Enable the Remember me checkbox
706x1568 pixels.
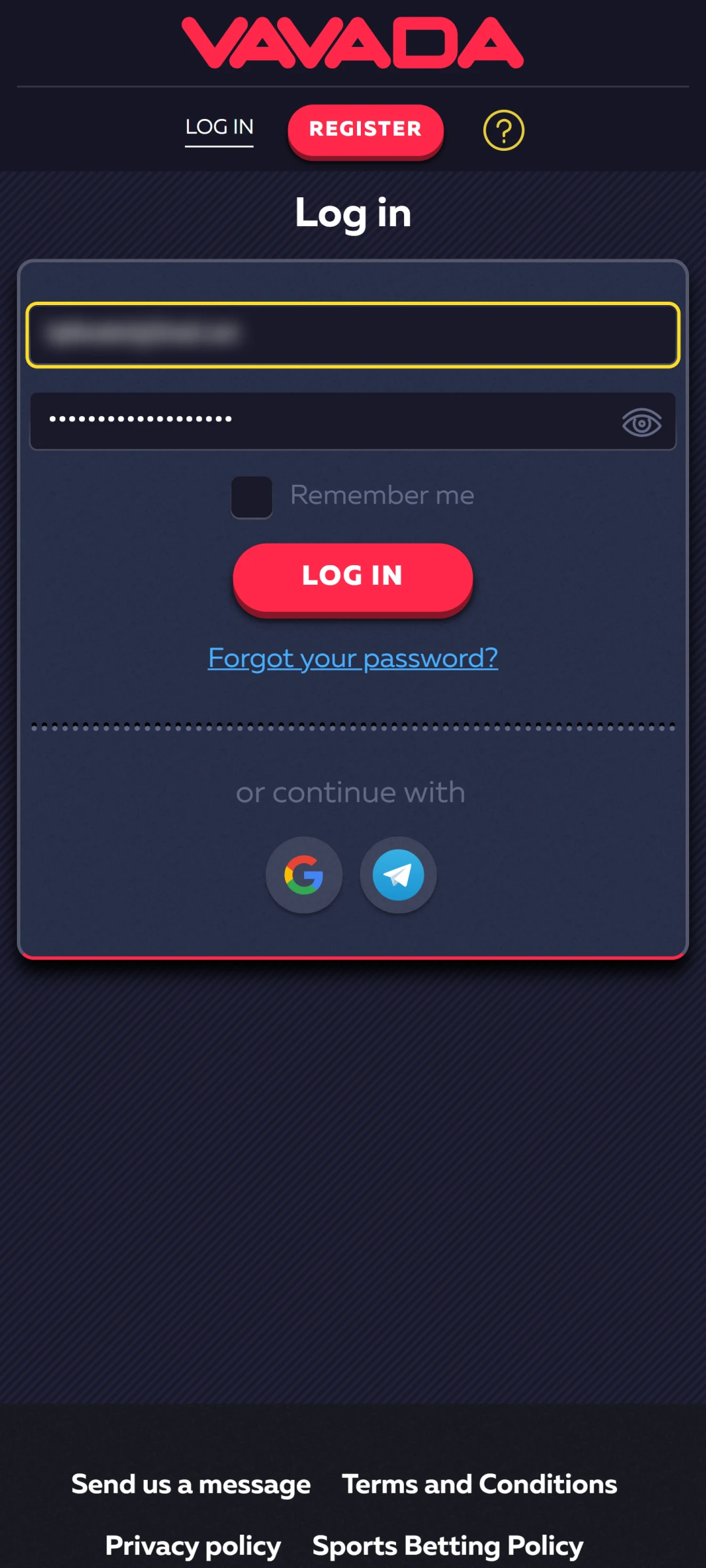coord(252,497)
